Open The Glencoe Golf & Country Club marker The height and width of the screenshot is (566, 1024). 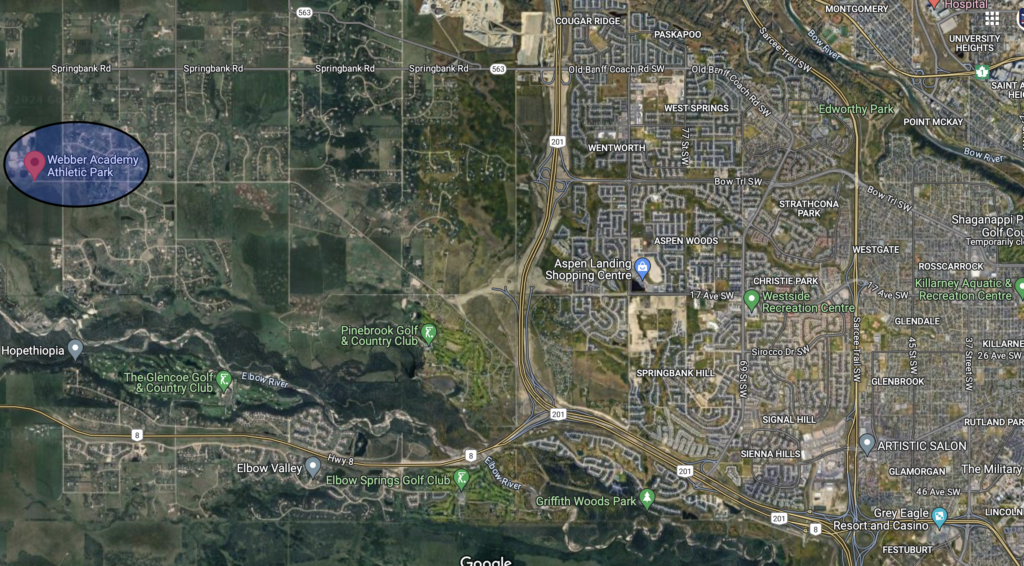coord(224,380)
